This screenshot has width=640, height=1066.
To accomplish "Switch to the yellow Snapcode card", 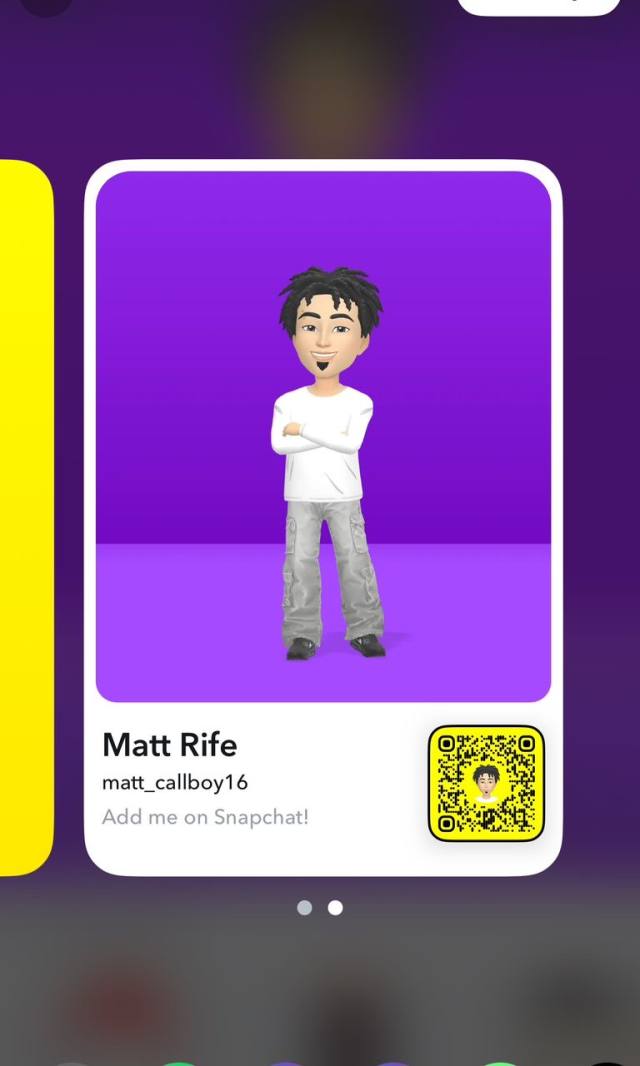I will click(x=25, y=517).
